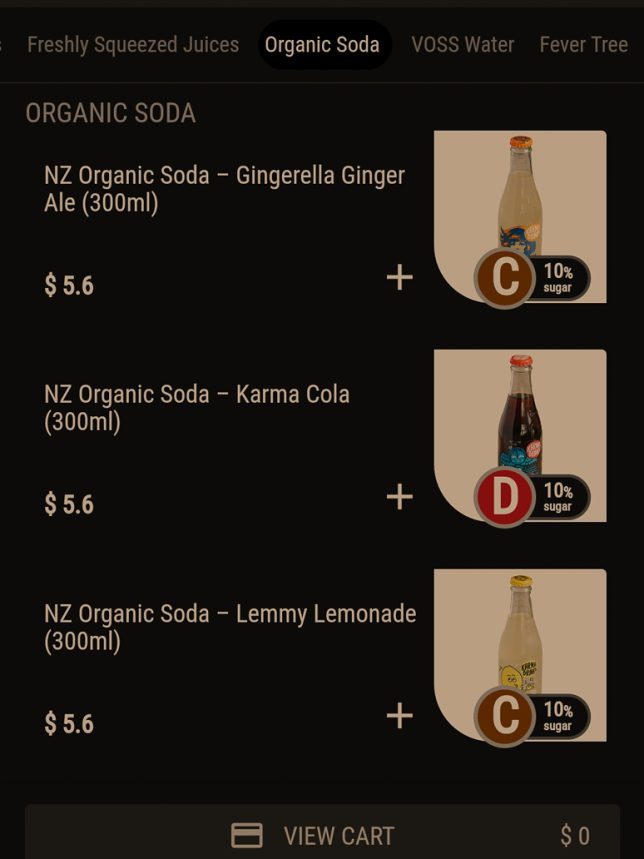
Task: Add Karma Cola to cart
Action: 399,496
